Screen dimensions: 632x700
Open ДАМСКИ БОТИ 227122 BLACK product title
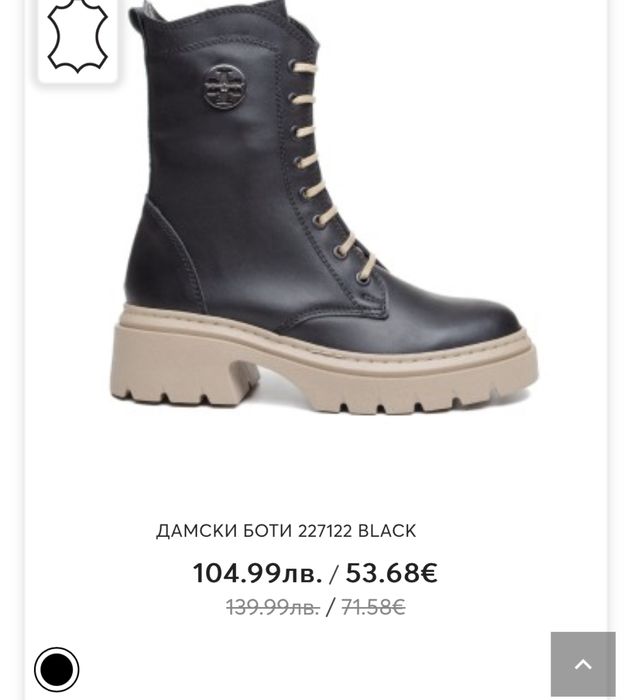coord(286,531)
